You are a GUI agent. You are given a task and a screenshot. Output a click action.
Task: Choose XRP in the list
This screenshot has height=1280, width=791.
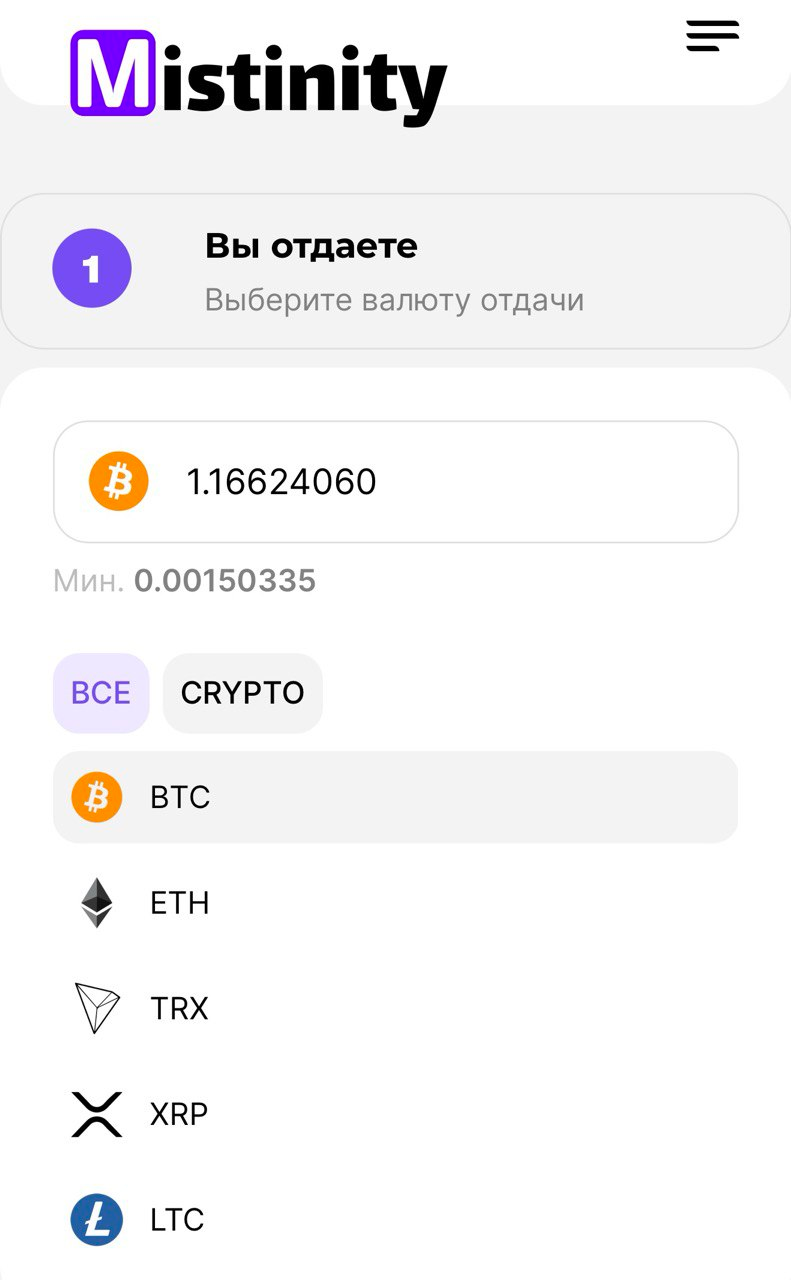pyautogui.click(x=395, y=1114)
